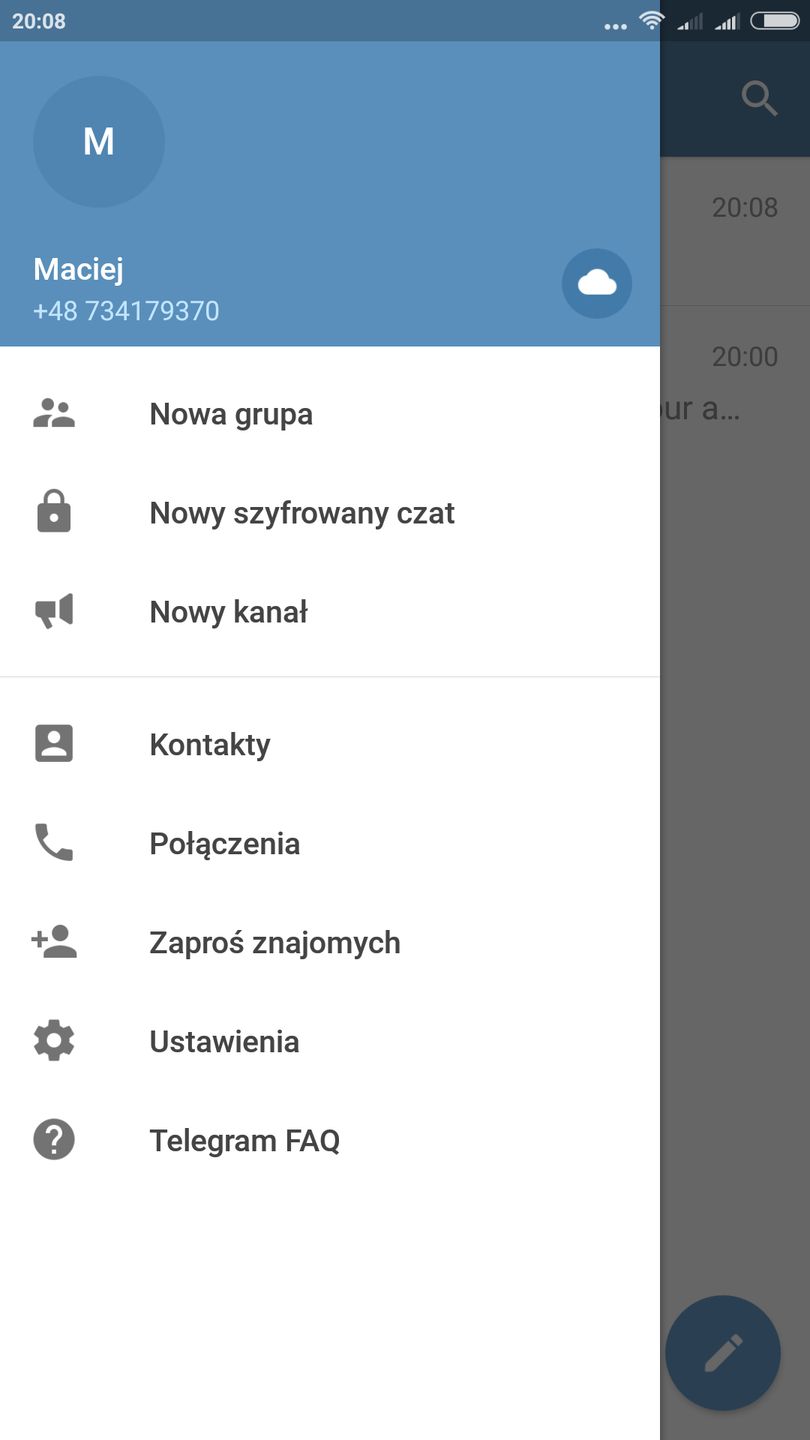Open Saved Messages via the cloud icon
The height and width of the screenshot is (1440, 810).
(x=597, y=283)
